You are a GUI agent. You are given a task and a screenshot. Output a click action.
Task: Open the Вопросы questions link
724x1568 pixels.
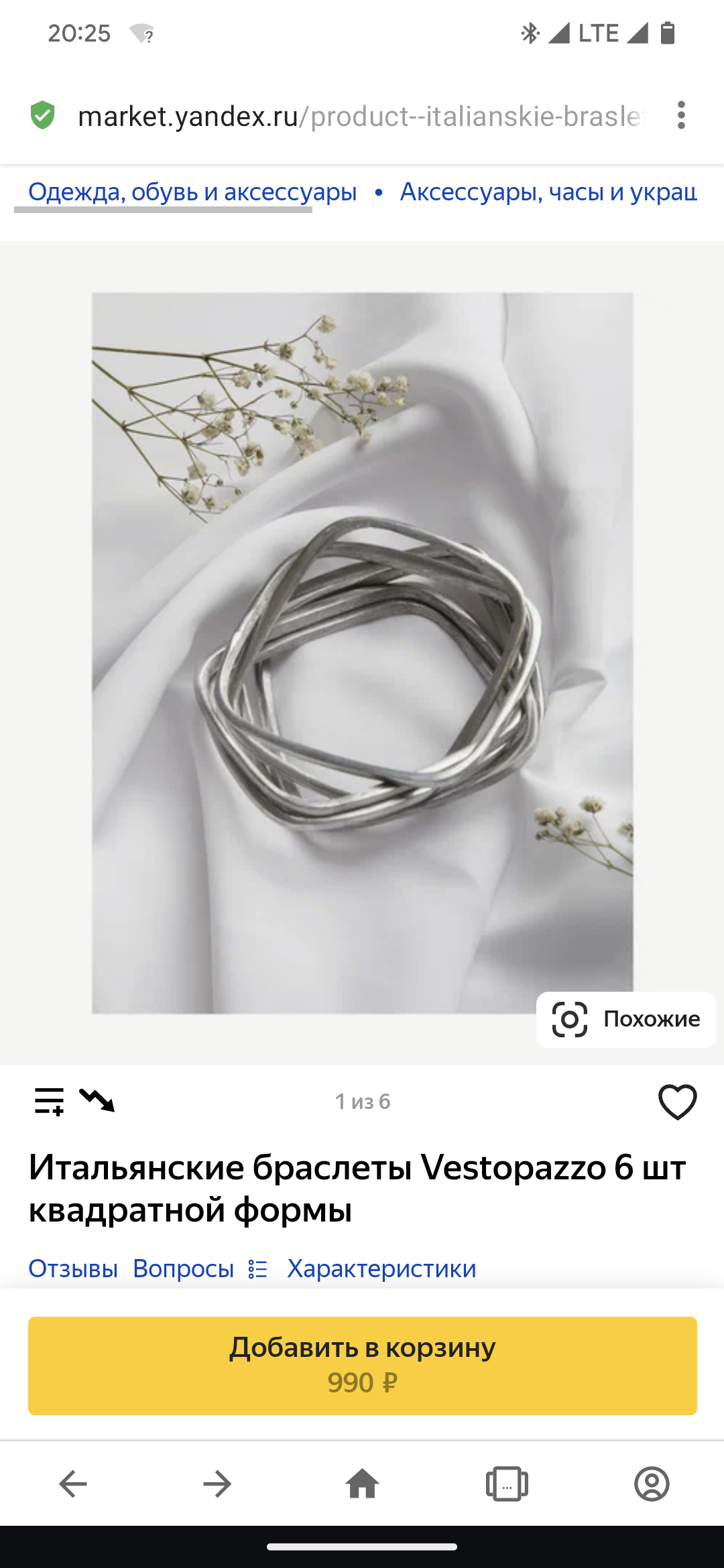click(183, 1268)
